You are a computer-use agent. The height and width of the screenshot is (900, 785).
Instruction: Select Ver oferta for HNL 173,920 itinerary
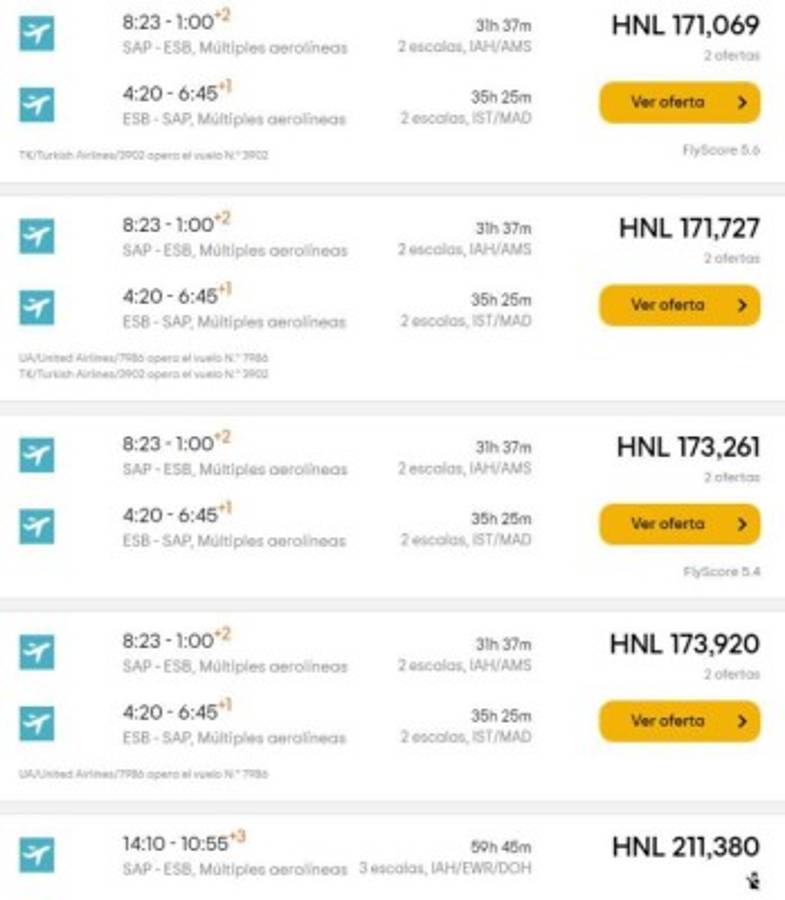tap(679, 721)
